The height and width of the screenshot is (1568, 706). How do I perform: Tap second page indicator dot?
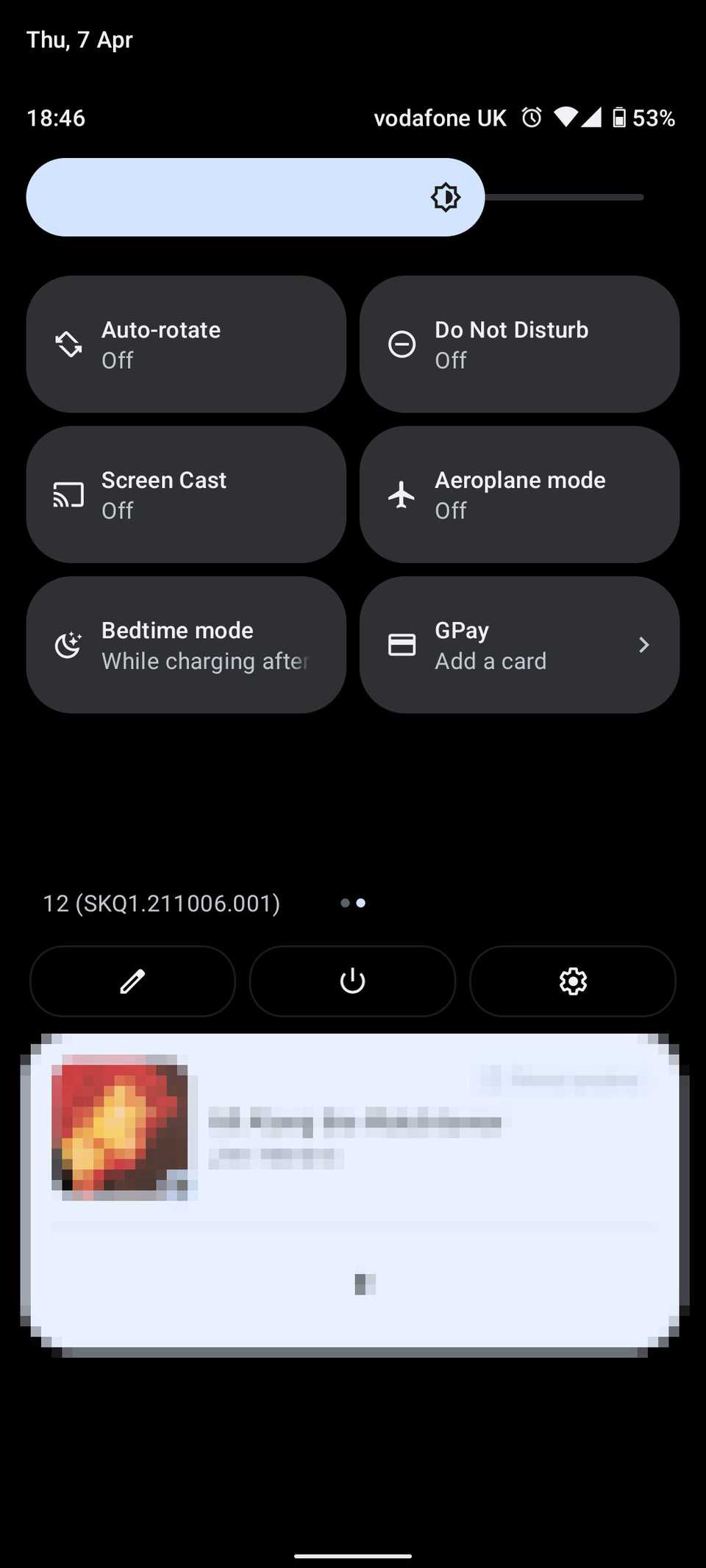click(x=361, y=903)
